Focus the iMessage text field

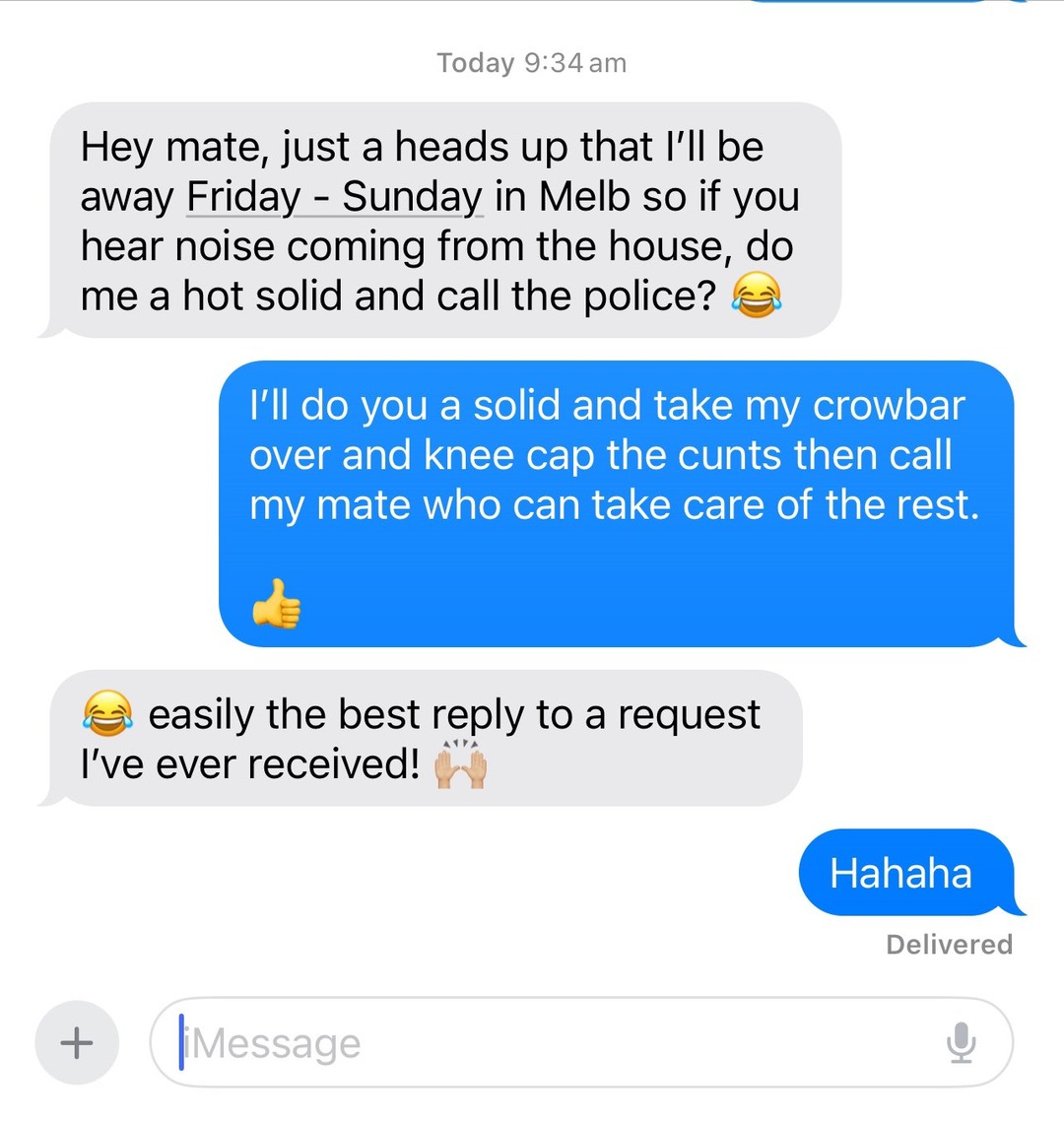[552, 1042]
